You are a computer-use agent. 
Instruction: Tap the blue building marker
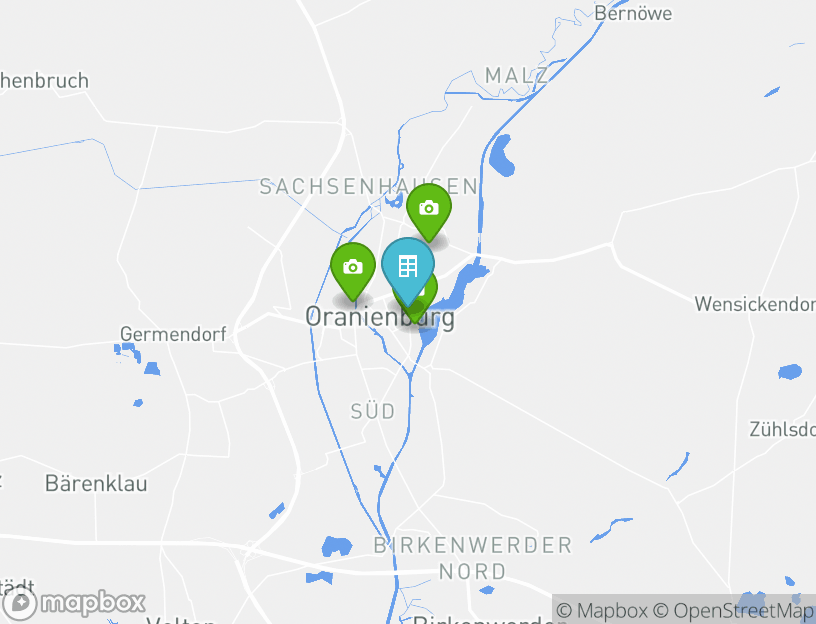point(407,266)
